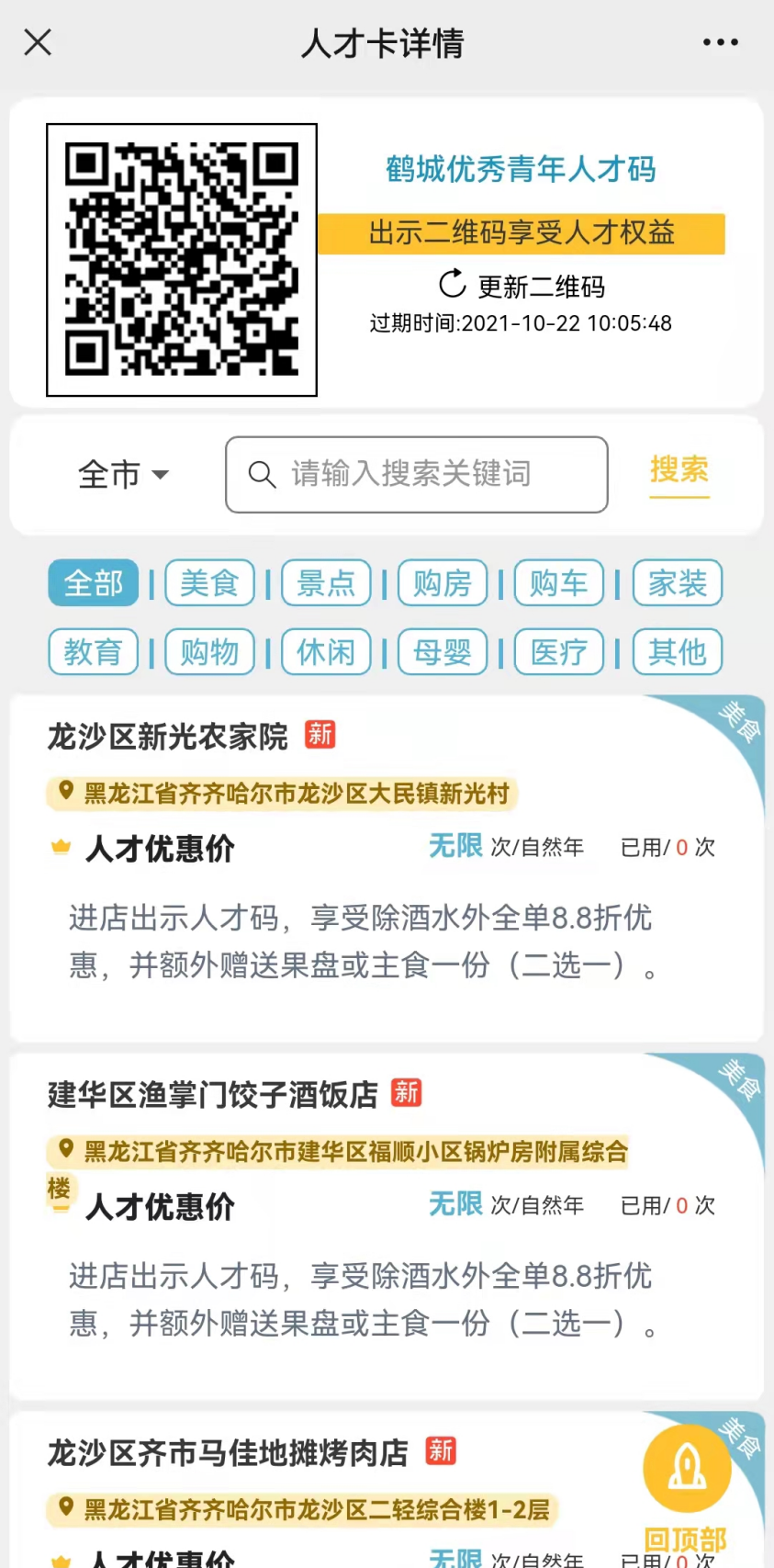Select the 全部 category chip
774x1568 pixels.
94,582
